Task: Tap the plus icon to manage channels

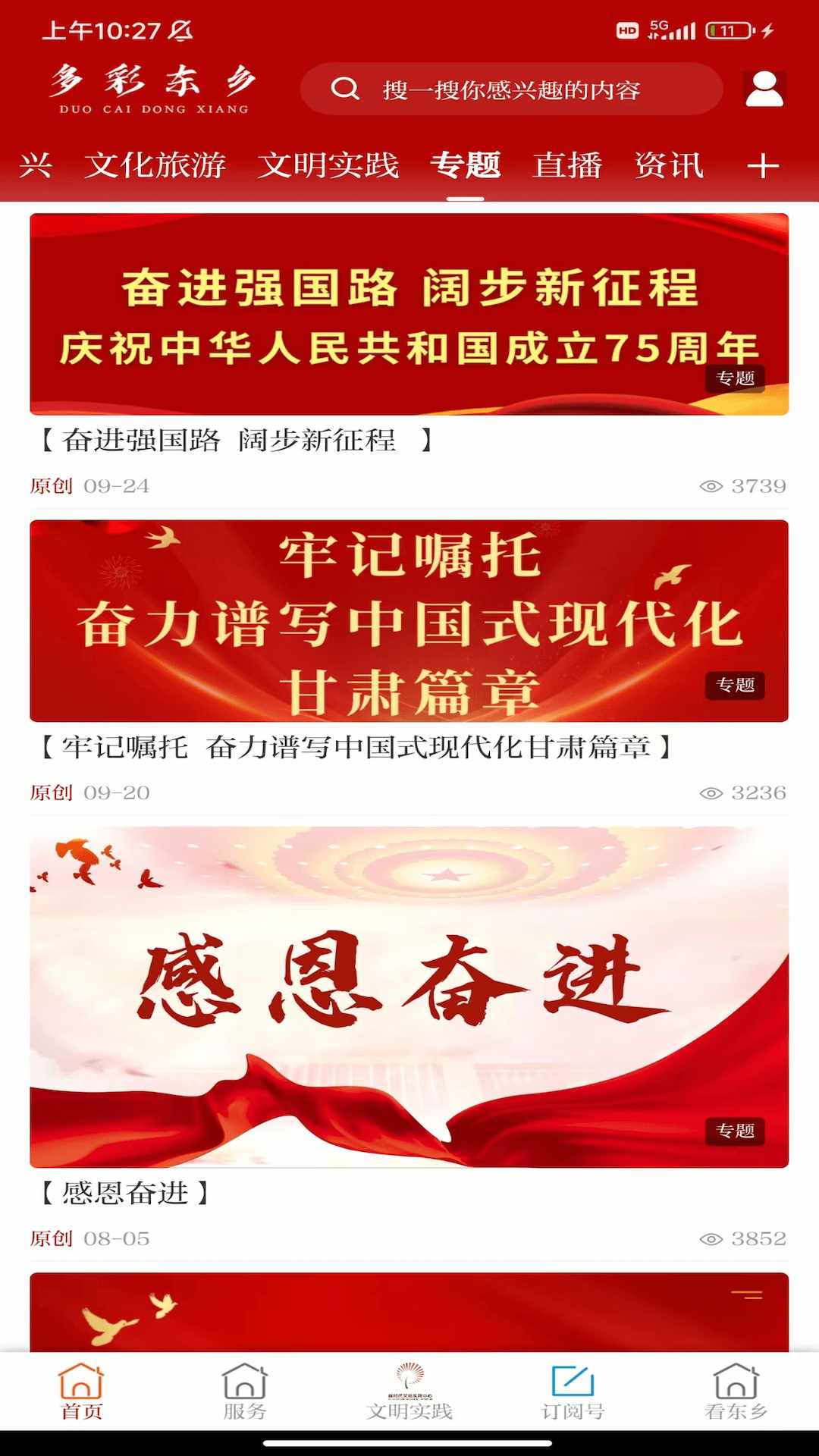Action: pos(763,165)
